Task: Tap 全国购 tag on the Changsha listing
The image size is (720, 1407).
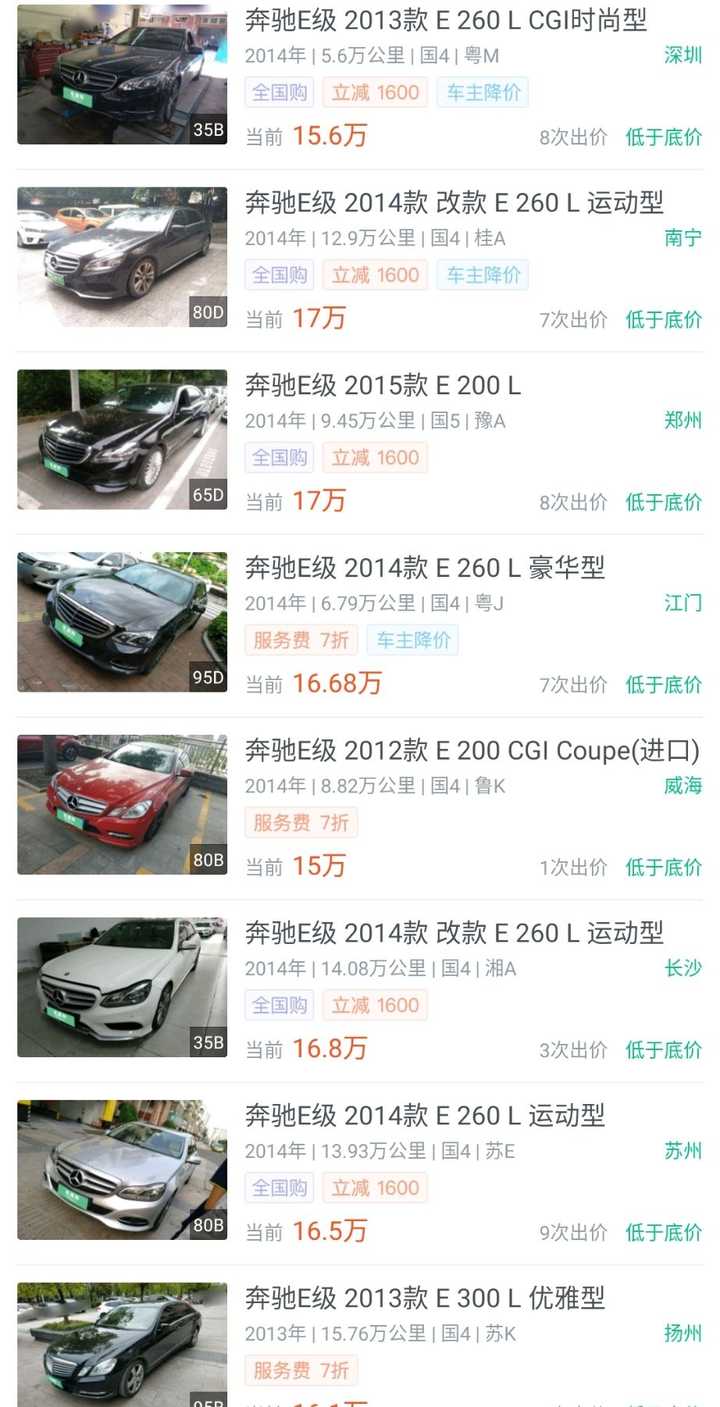Action: pyautogui.click(x=279, y=1005)
